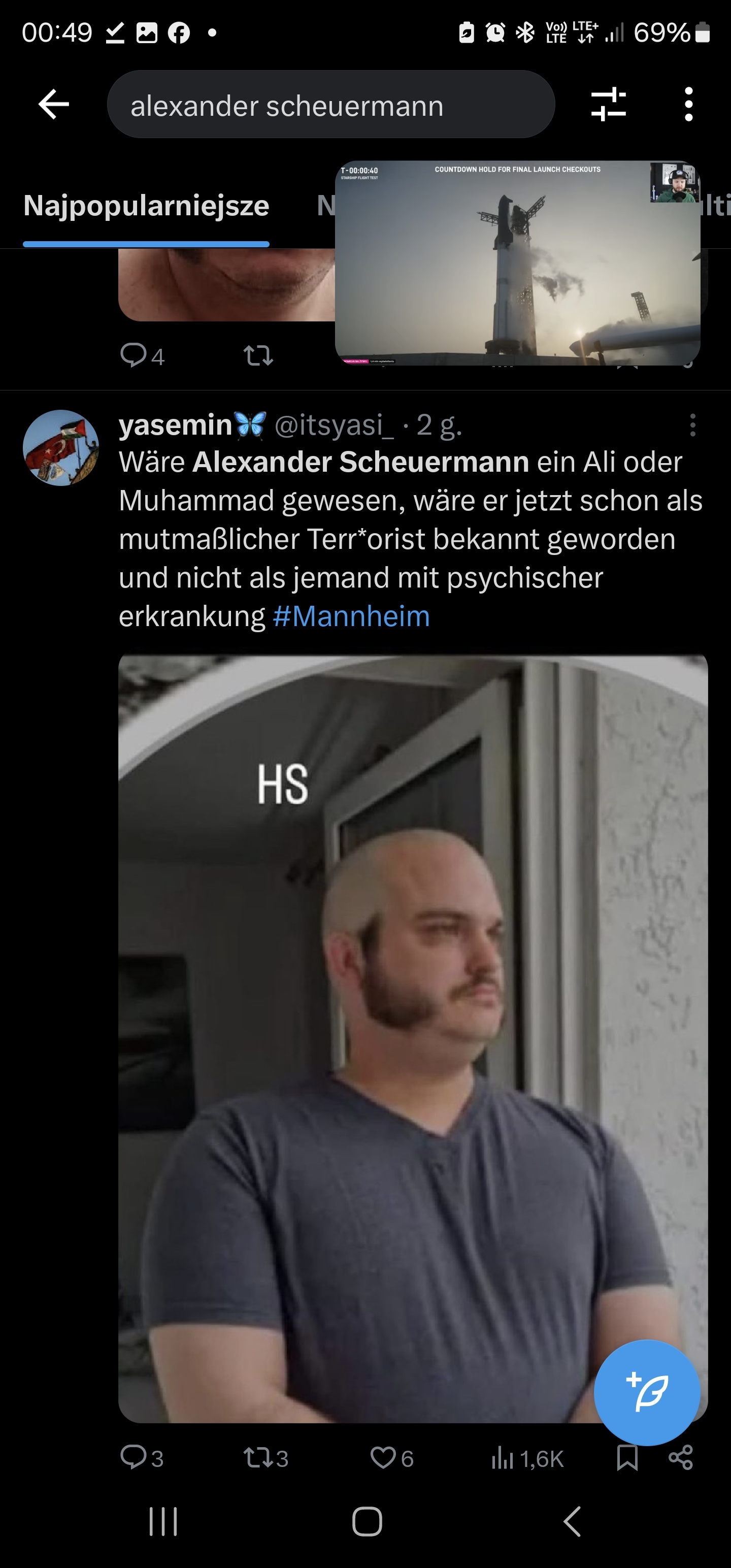Viewport: 731px width, 1568px height.
Task: Go back from search results
Action: (x=54, y=104)
